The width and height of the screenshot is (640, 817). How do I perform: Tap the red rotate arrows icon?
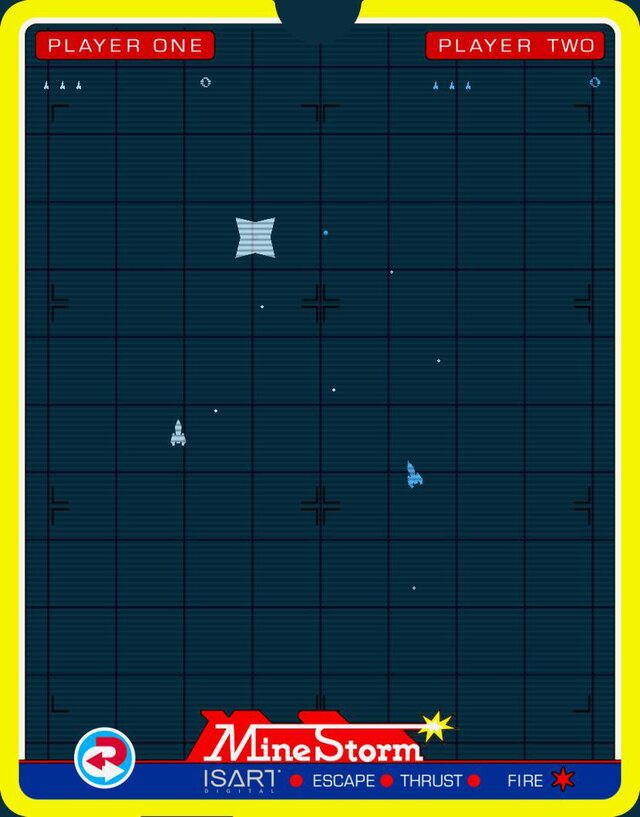(x=104, y=758)
